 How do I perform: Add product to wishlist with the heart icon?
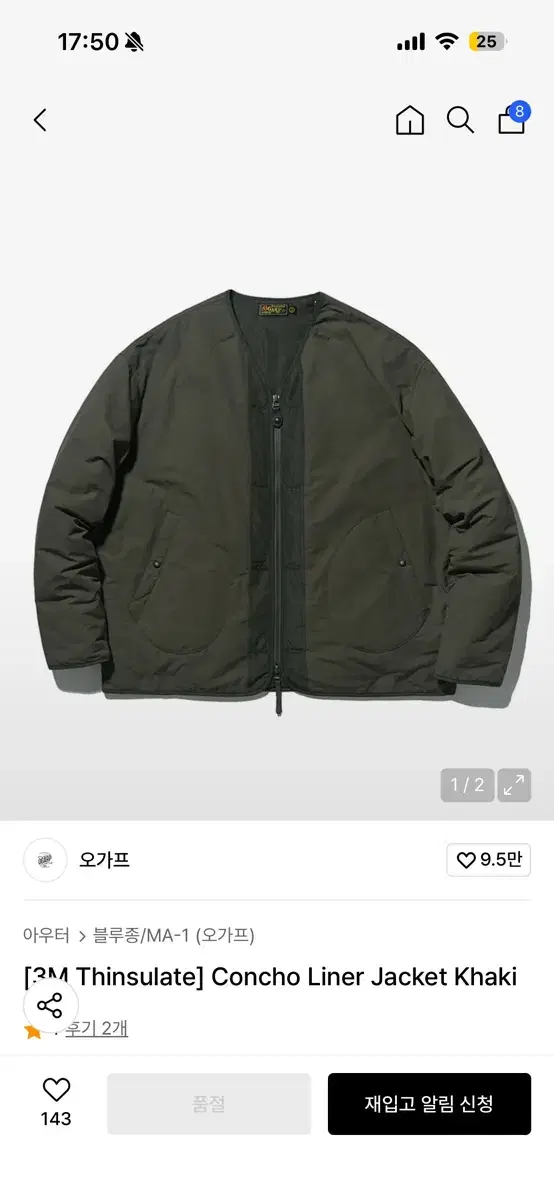pyautogui.click(x=56, y=1090)
